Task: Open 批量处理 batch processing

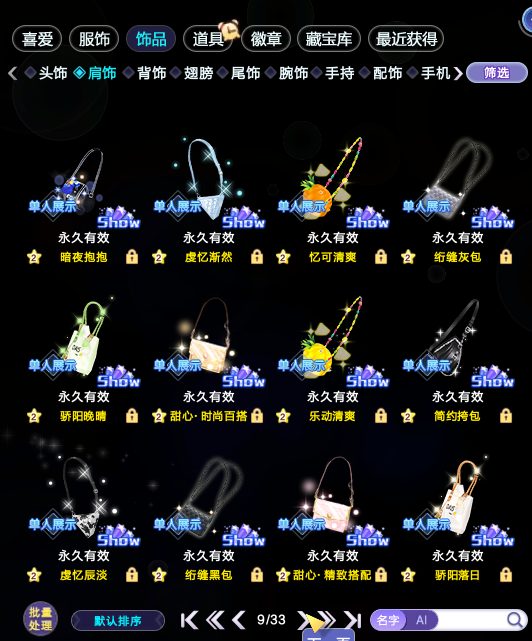Action: [40, 619]
